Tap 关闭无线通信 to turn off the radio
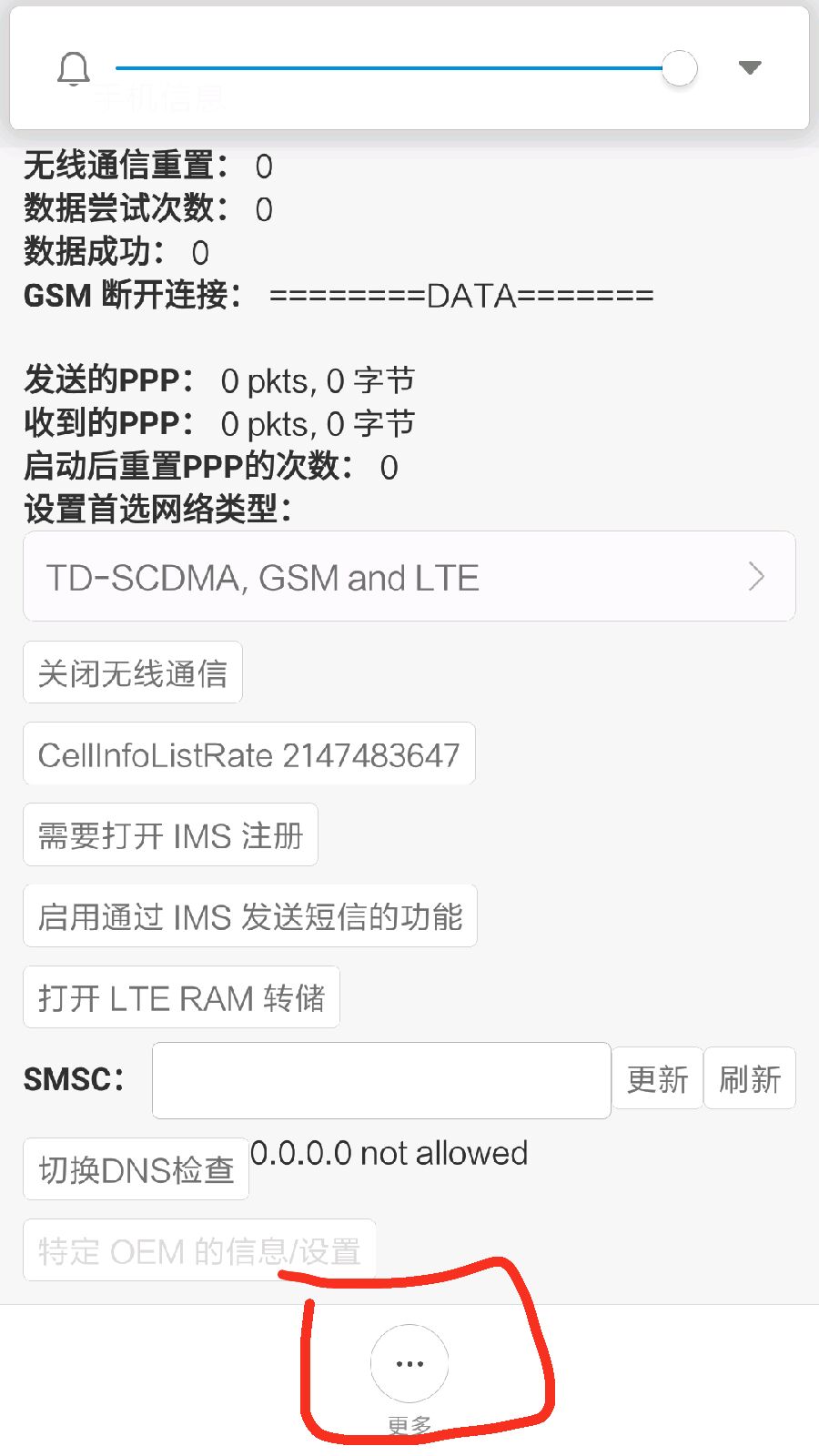Screen dimensions: 819x1456 133,672
